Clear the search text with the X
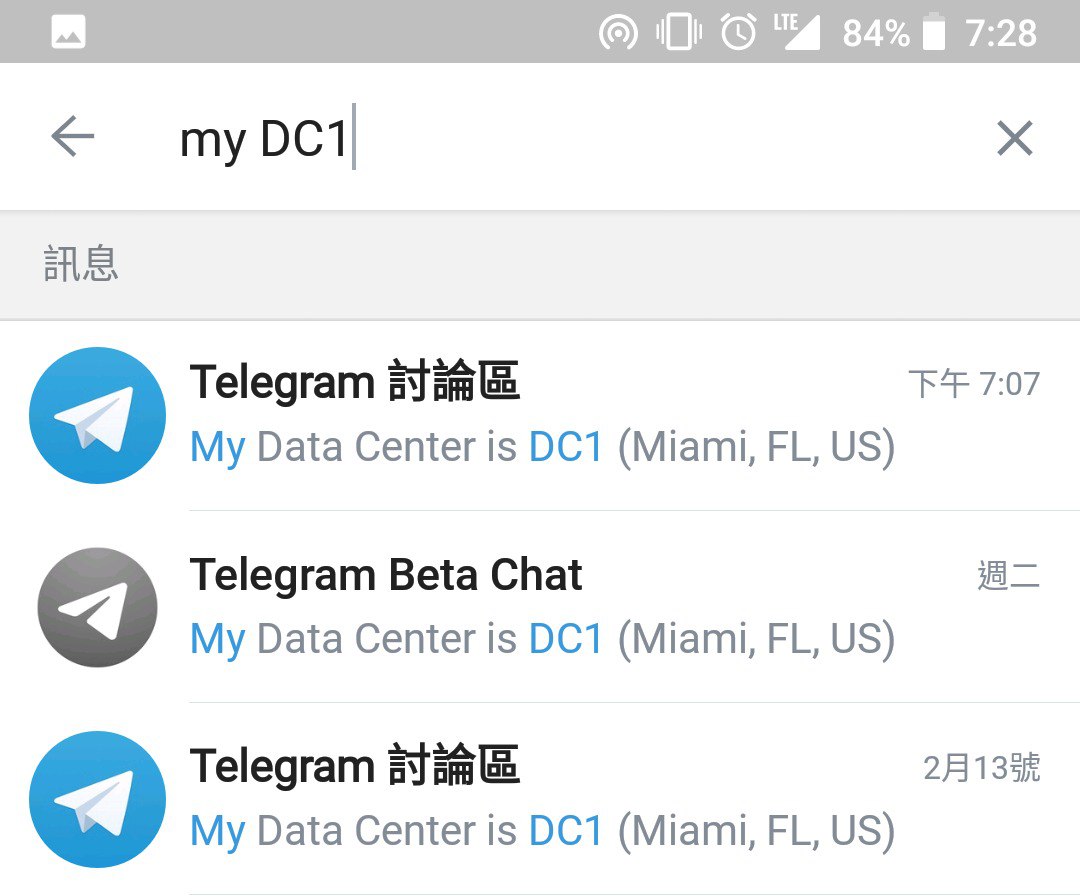Screen dimensions: 1080x896 point(1014,138)
